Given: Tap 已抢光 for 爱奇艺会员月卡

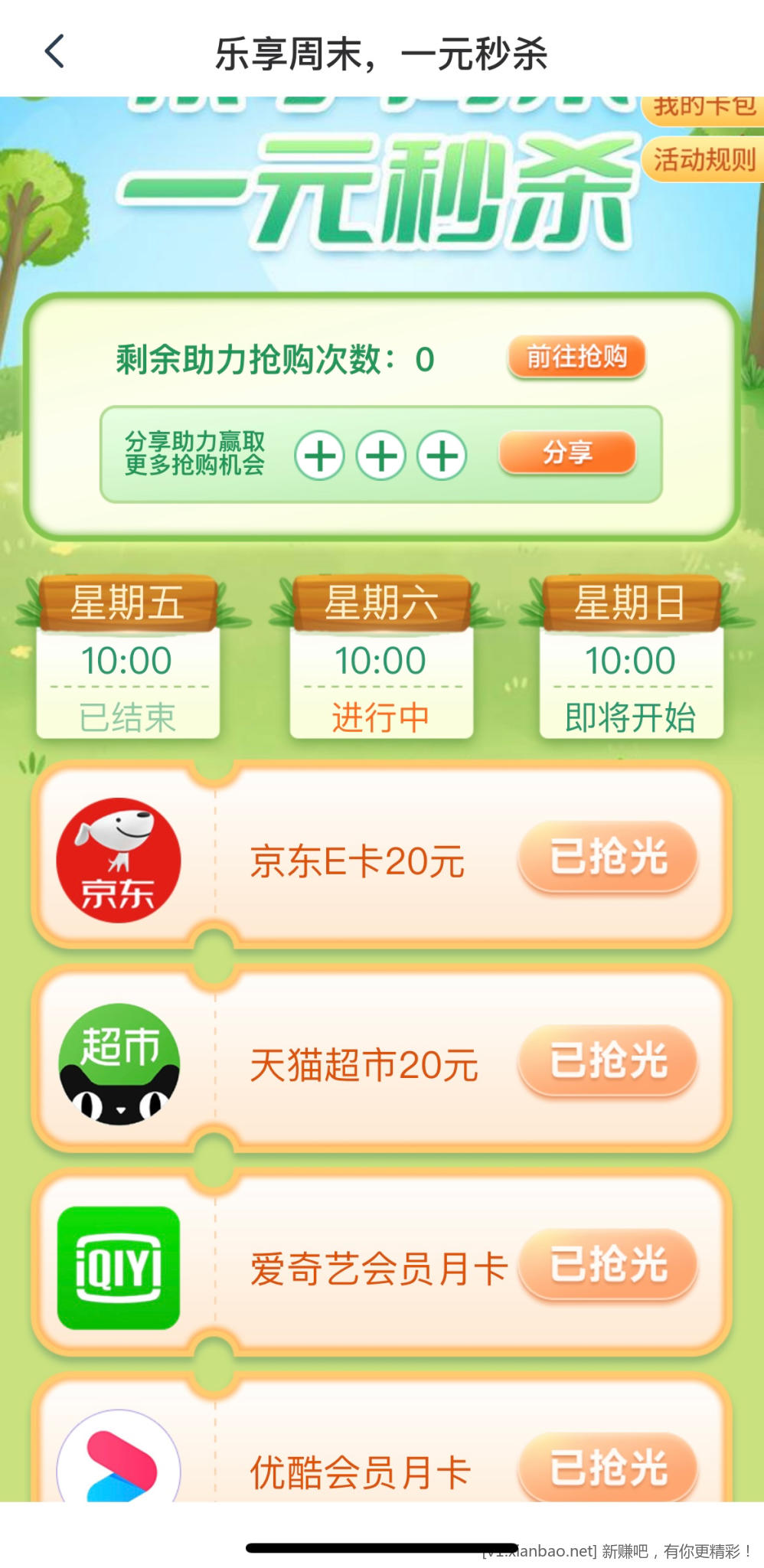Looking at the screenshot, I should (x=608, y=1265).
